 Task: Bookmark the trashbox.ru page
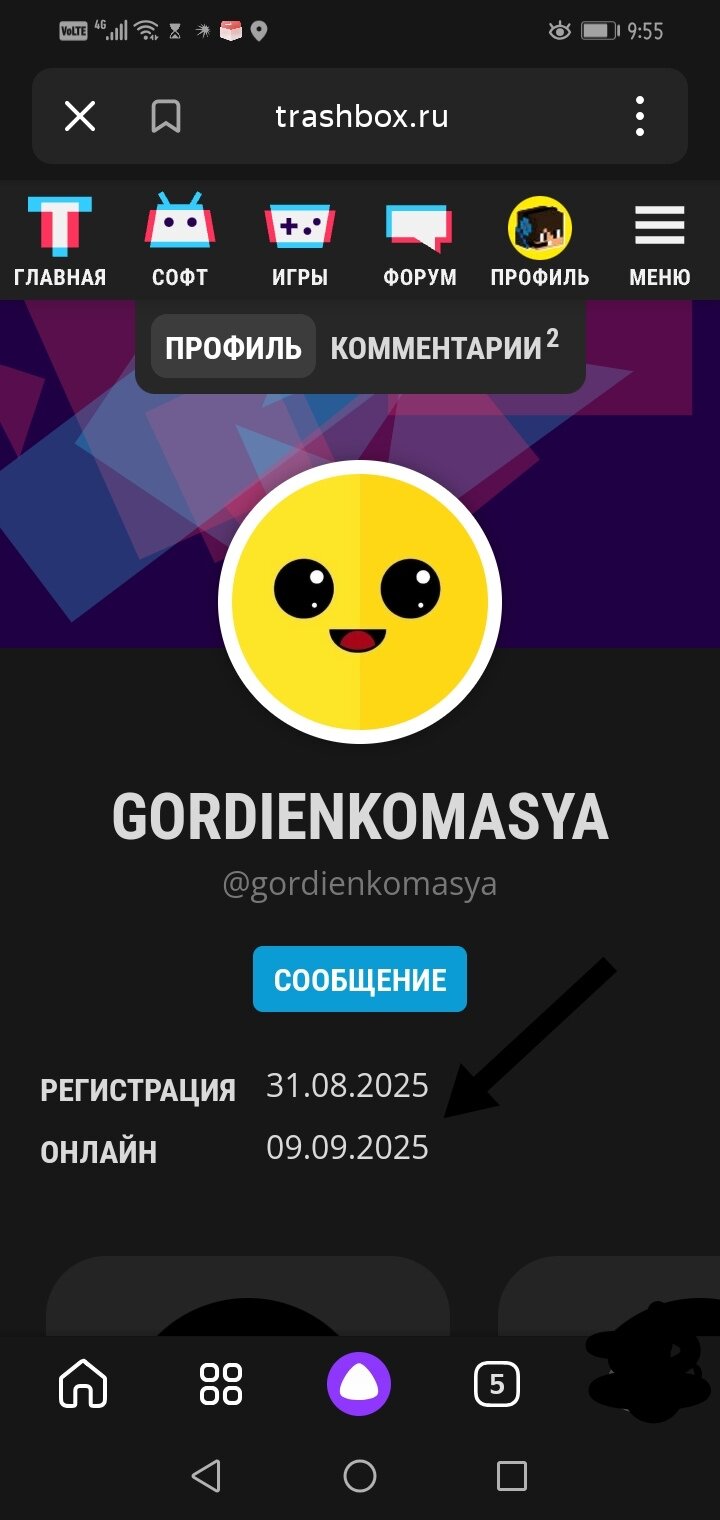pyautogui.click(x=165, y=117)
